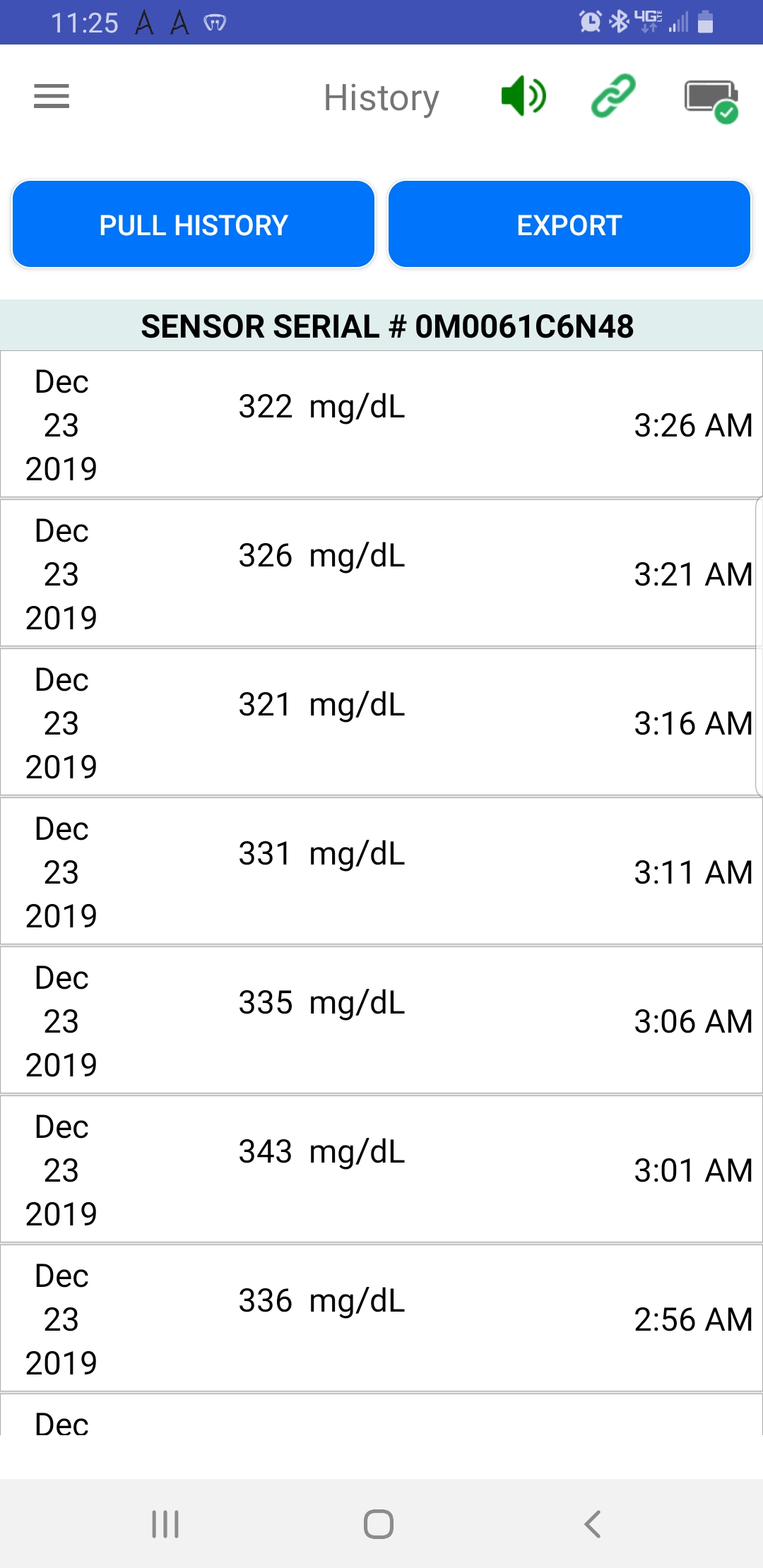Tap the PULL HISTORY button
Image resolution: width=763 pixels, height=1568 pixels.
tap(194, 225)
